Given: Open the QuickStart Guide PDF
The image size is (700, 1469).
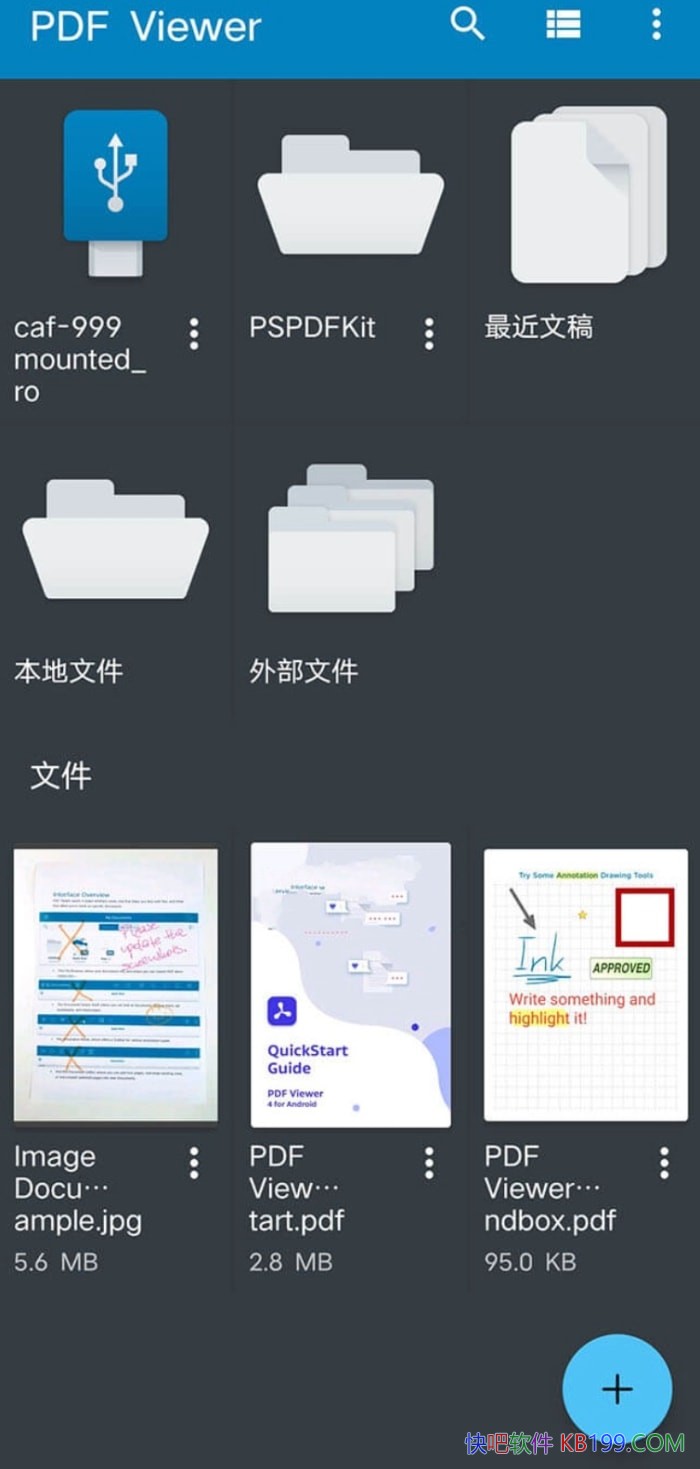Looking at the screenshot, I should (350, 985).
